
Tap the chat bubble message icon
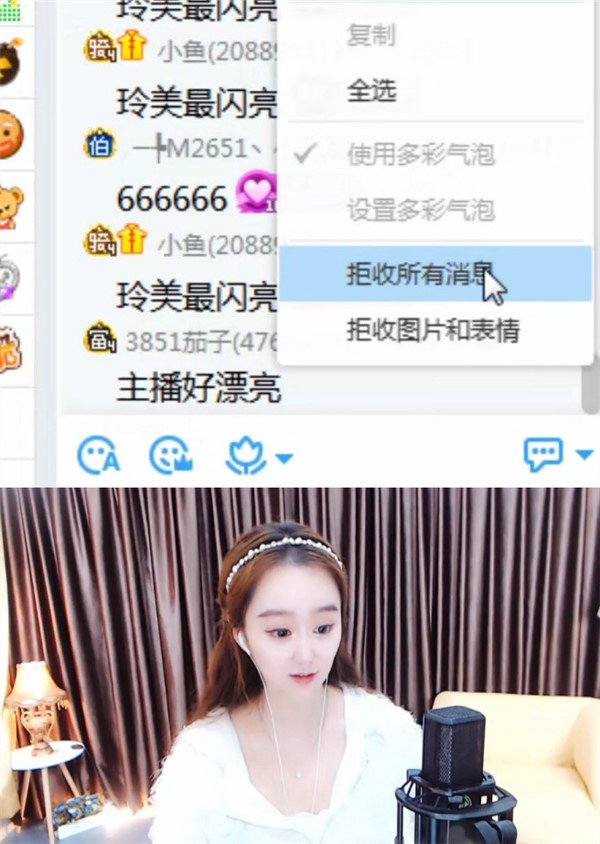point(543,455)
